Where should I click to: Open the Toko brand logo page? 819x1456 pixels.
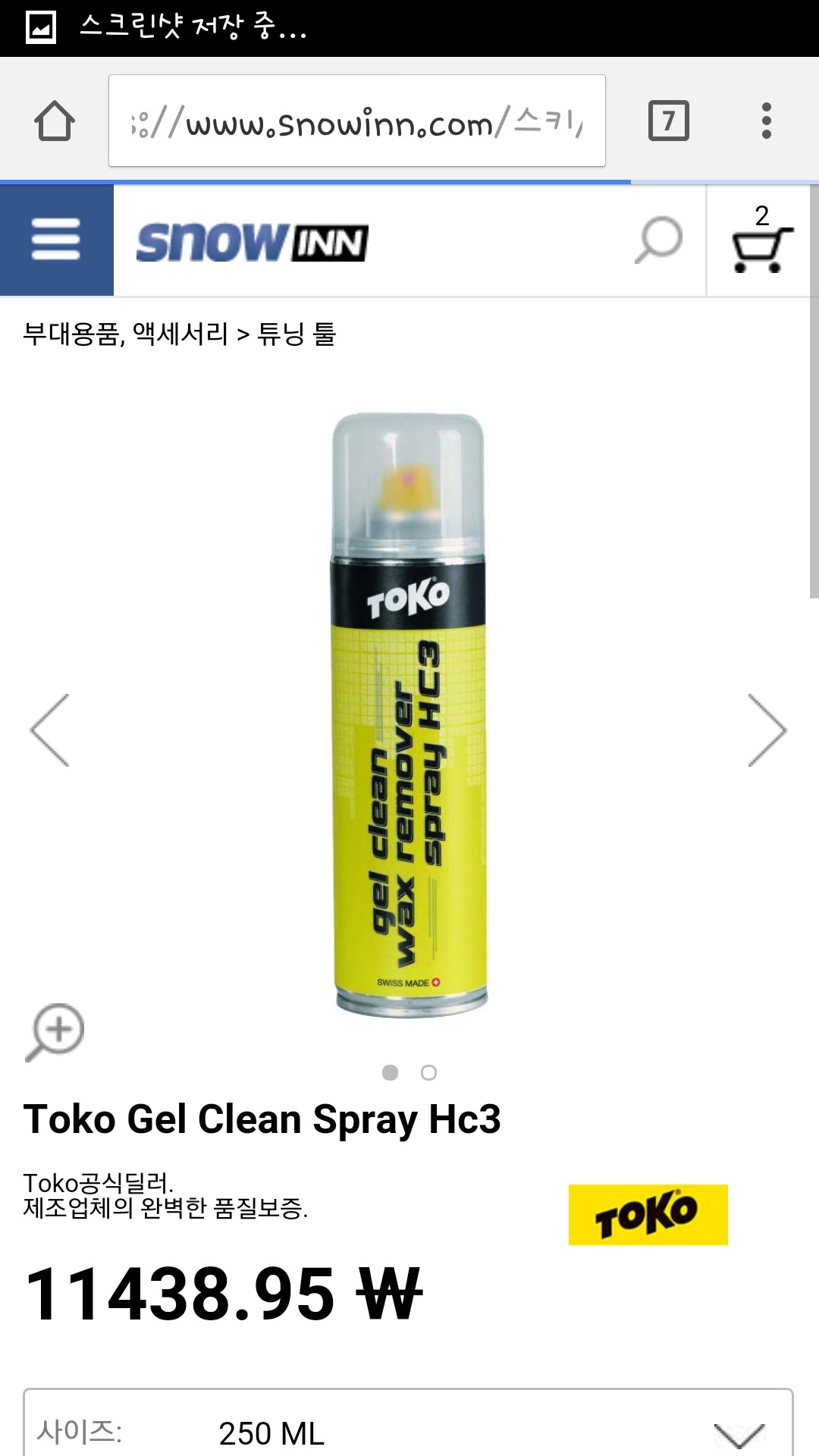click(x=648, y=1214)
